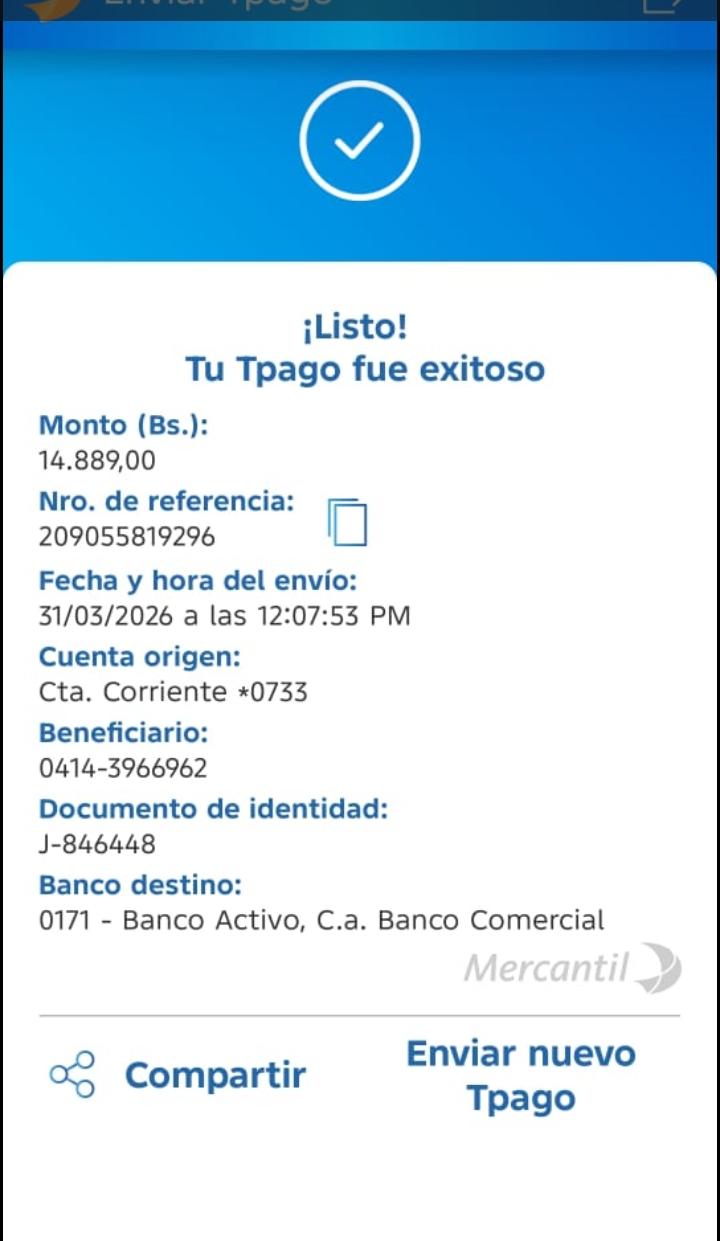Share this Tpago receipt via Compartir
Image resolution: width=720 pixels, height=1241 pixels.
tap(180, 1076)
